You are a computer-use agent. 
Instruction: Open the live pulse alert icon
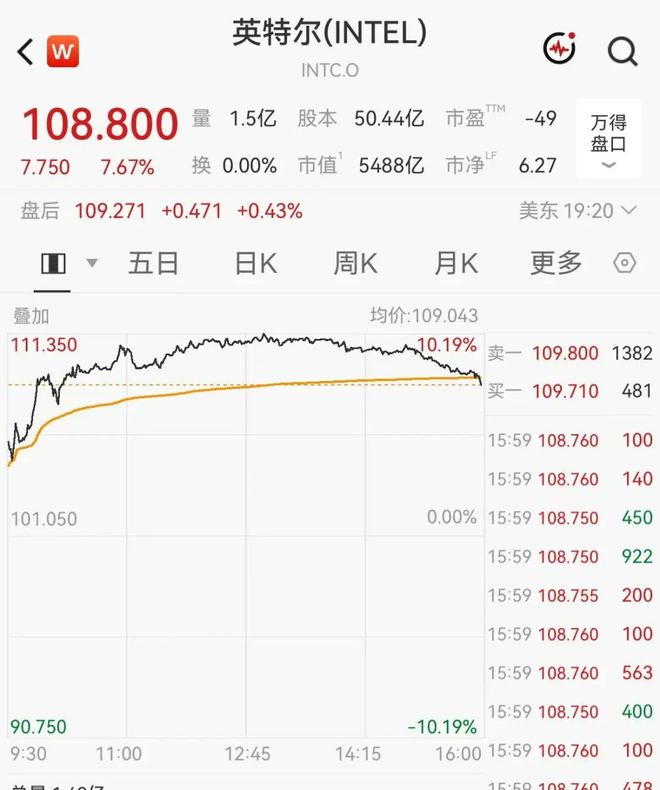tap(560, 48)
